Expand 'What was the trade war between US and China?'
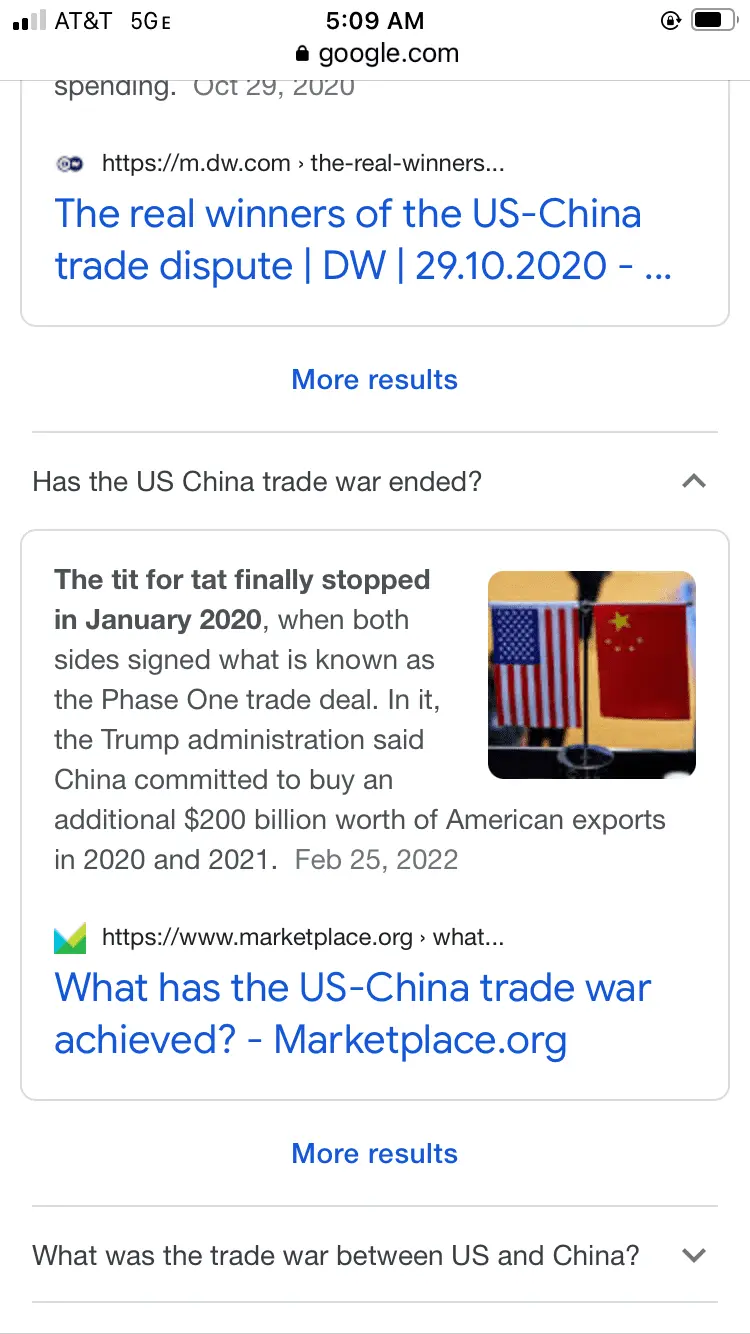 tap(693, 1256)
